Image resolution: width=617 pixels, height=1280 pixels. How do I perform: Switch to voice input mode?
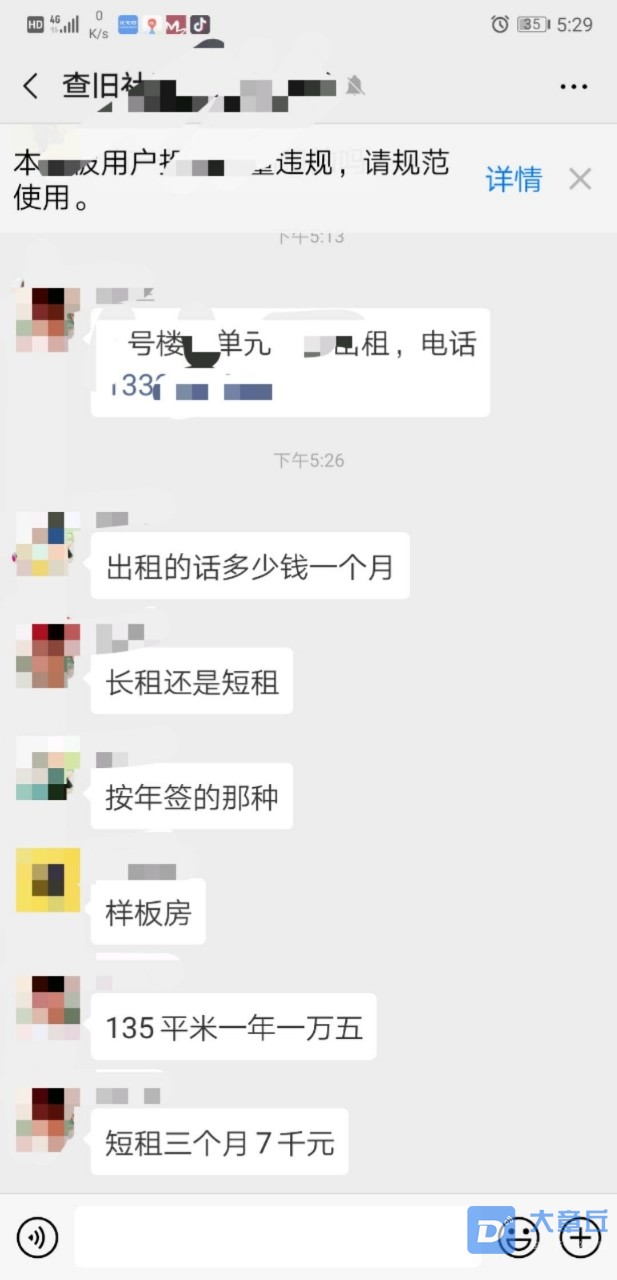click(37, 1238)
